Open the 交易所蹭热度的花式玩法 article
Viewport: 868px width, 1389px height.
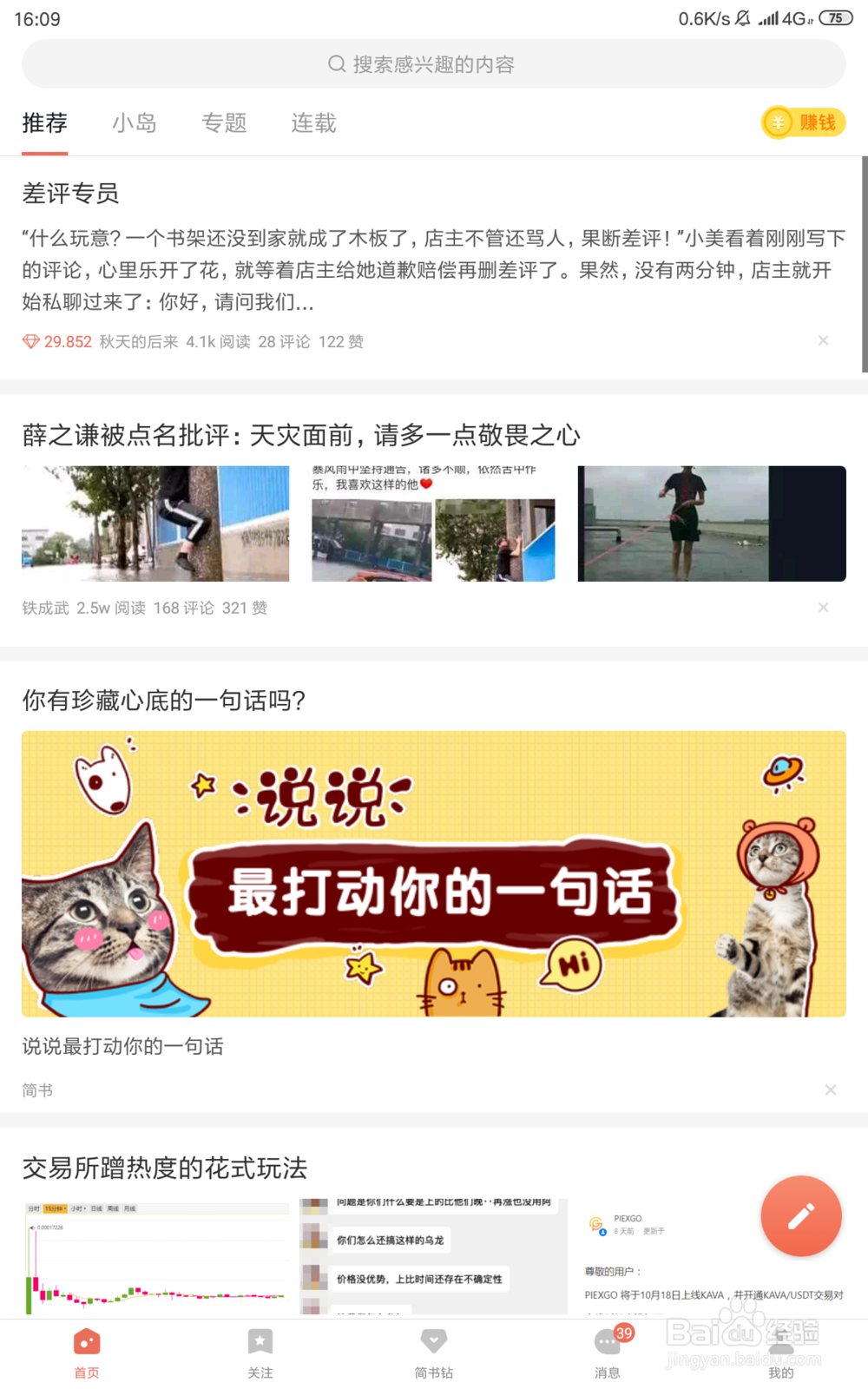click(164, 1168)
